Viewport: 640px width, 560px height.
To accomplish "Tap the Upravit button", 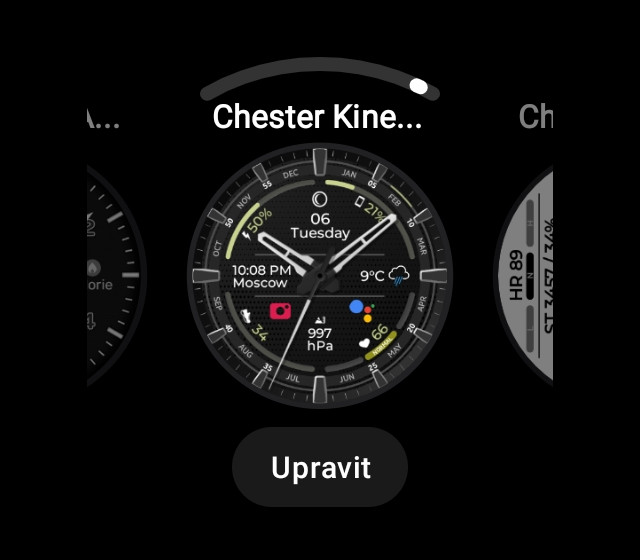I will (320, 467).
